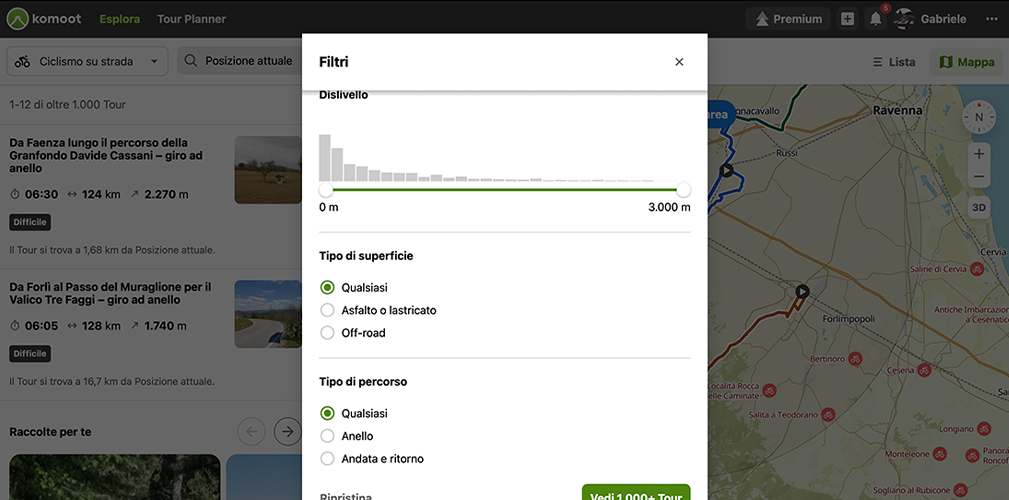Choose Off-road surface type
1009x500 pixels.
[x=327, y=333]
